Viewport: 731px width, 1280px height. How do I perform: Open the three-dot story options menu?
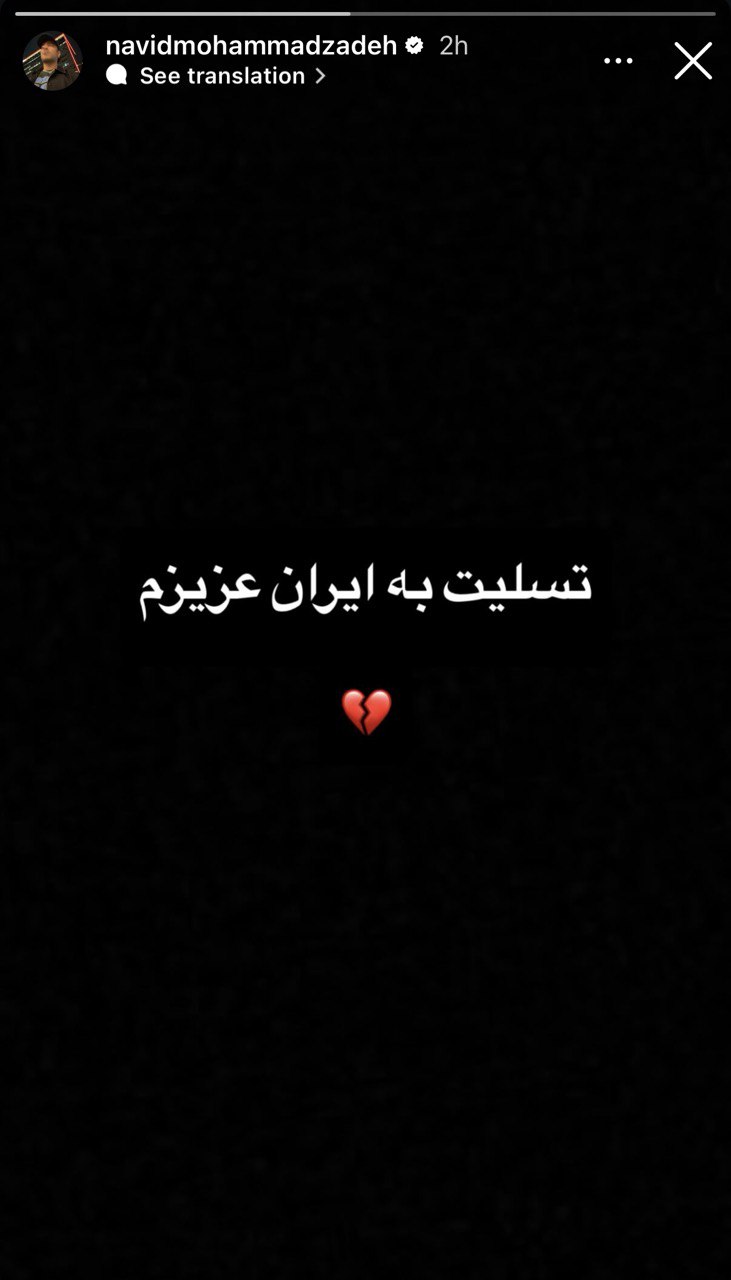pos(618,61)
